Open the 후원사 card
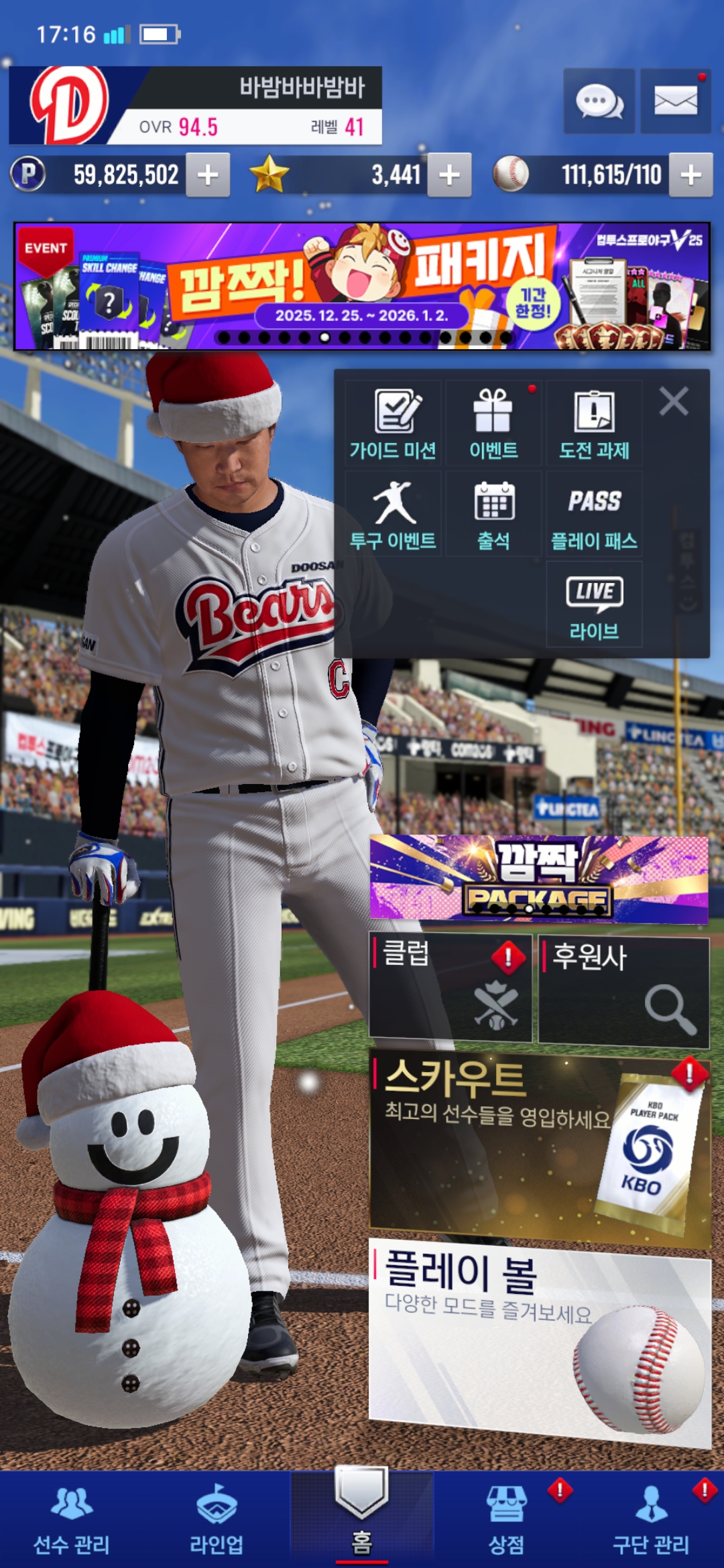Image resolution: width=724 pixels, height=1568 pixels. pyautogui.click(x=623, y=990)
